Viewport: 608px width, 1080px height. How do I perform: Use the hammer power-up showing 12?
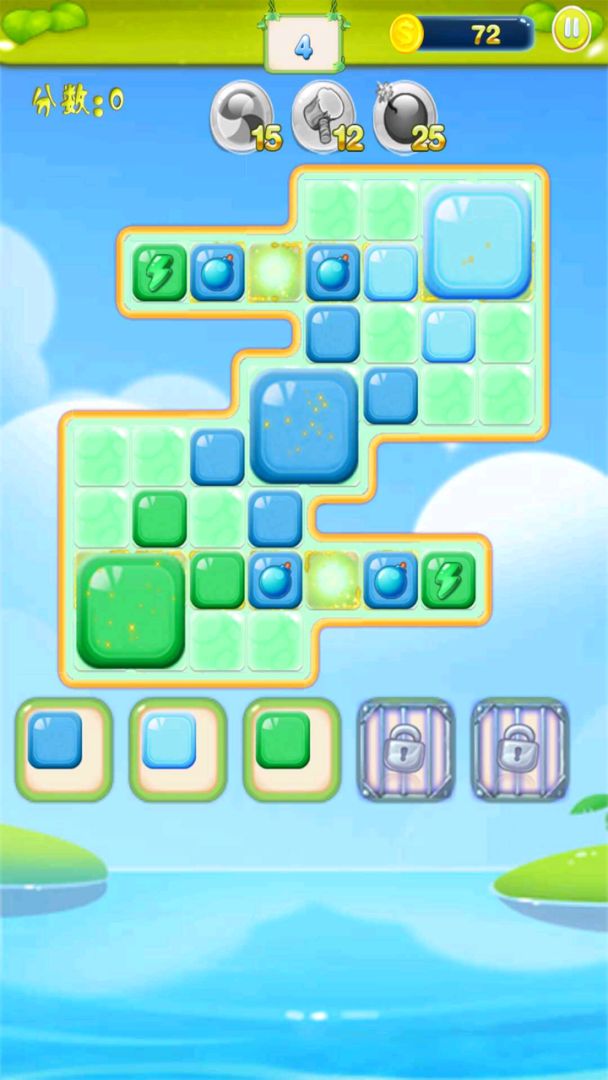[324, 118]
